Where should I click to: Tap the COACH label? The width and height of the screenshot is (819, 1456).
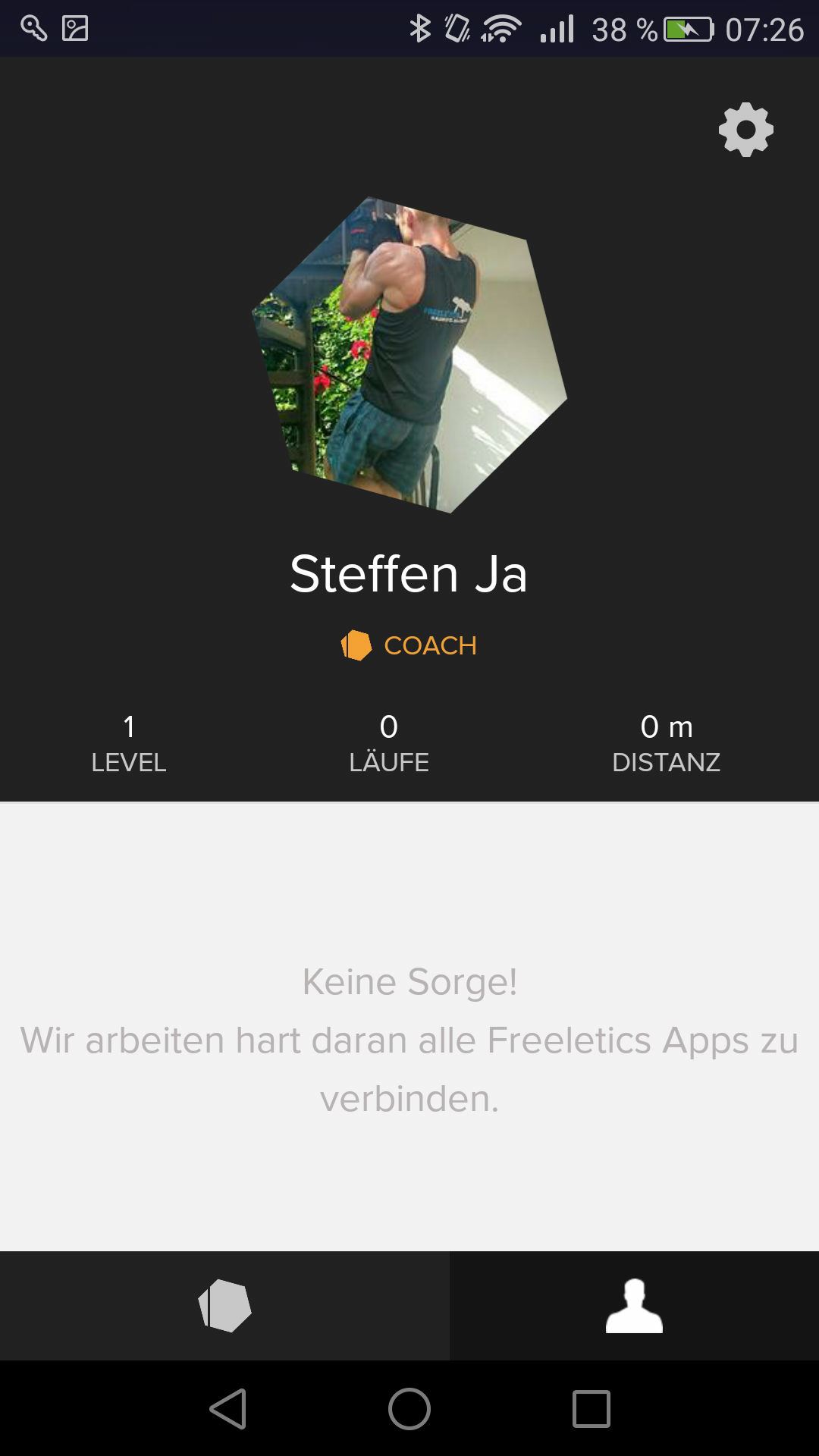pyautogui.click(x=431, y=646)
